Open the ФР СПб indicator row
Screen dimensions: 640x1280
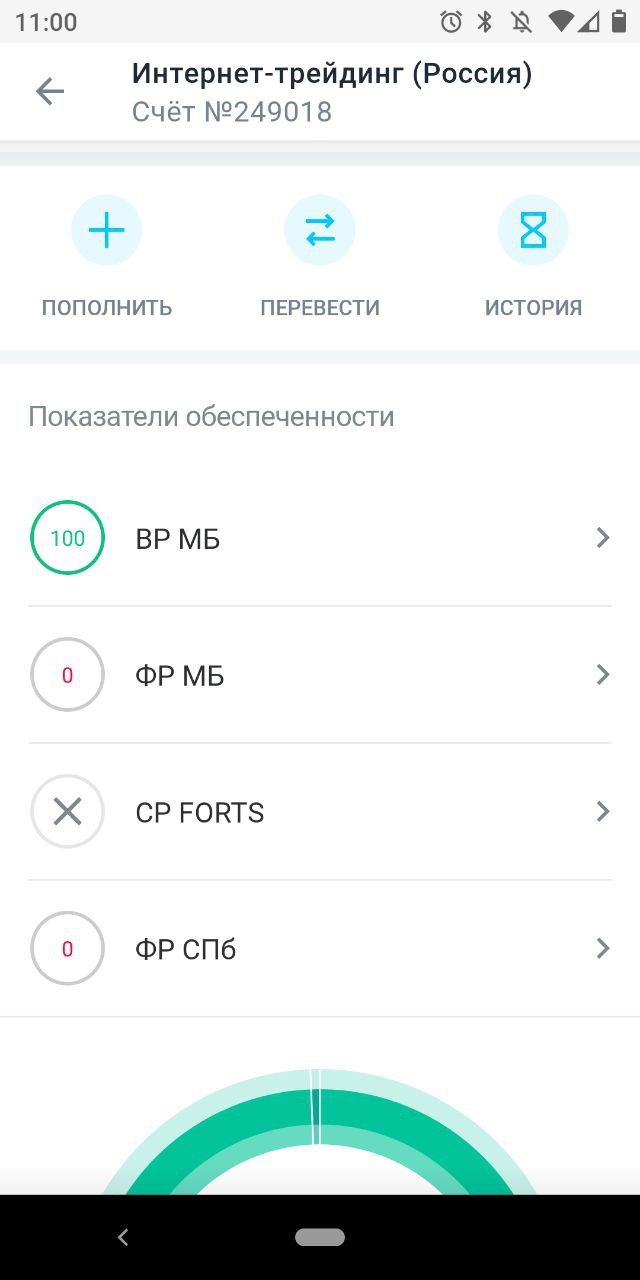tap(320, 949)
